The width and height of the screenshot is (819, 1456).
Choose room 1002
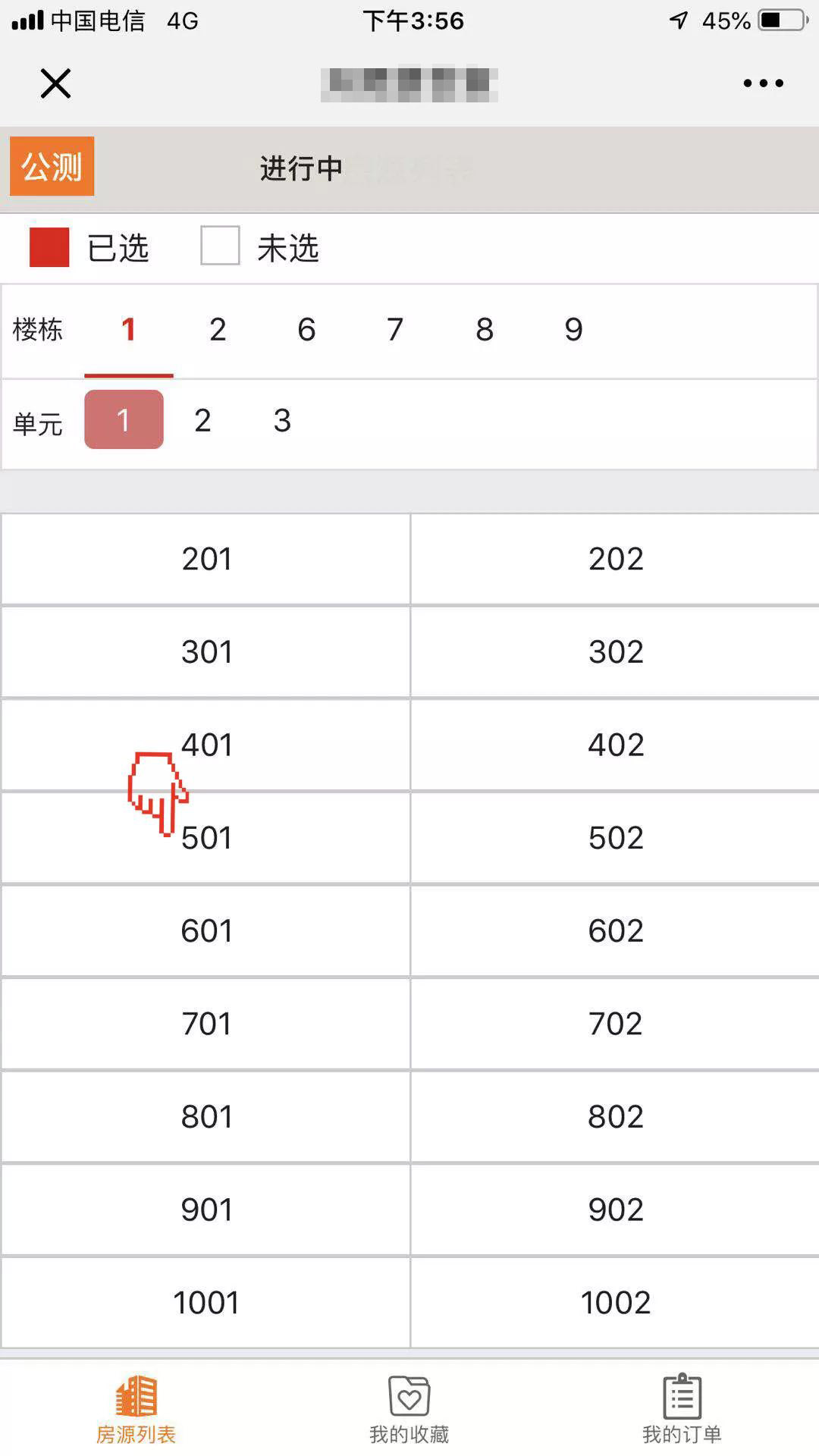point(615,1303)
